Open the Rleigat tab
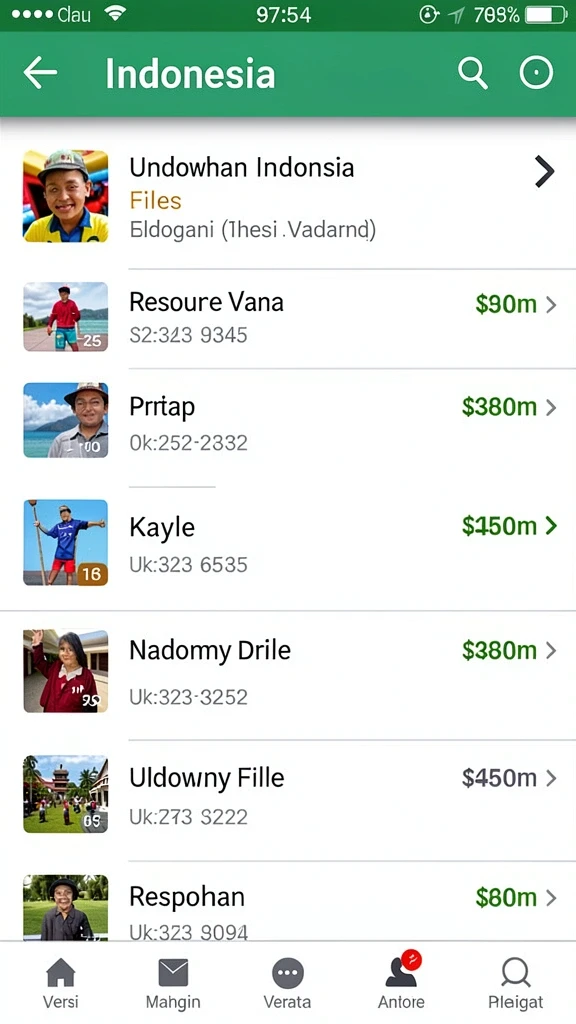This screenshot has width=576, height=1024. 515,984
